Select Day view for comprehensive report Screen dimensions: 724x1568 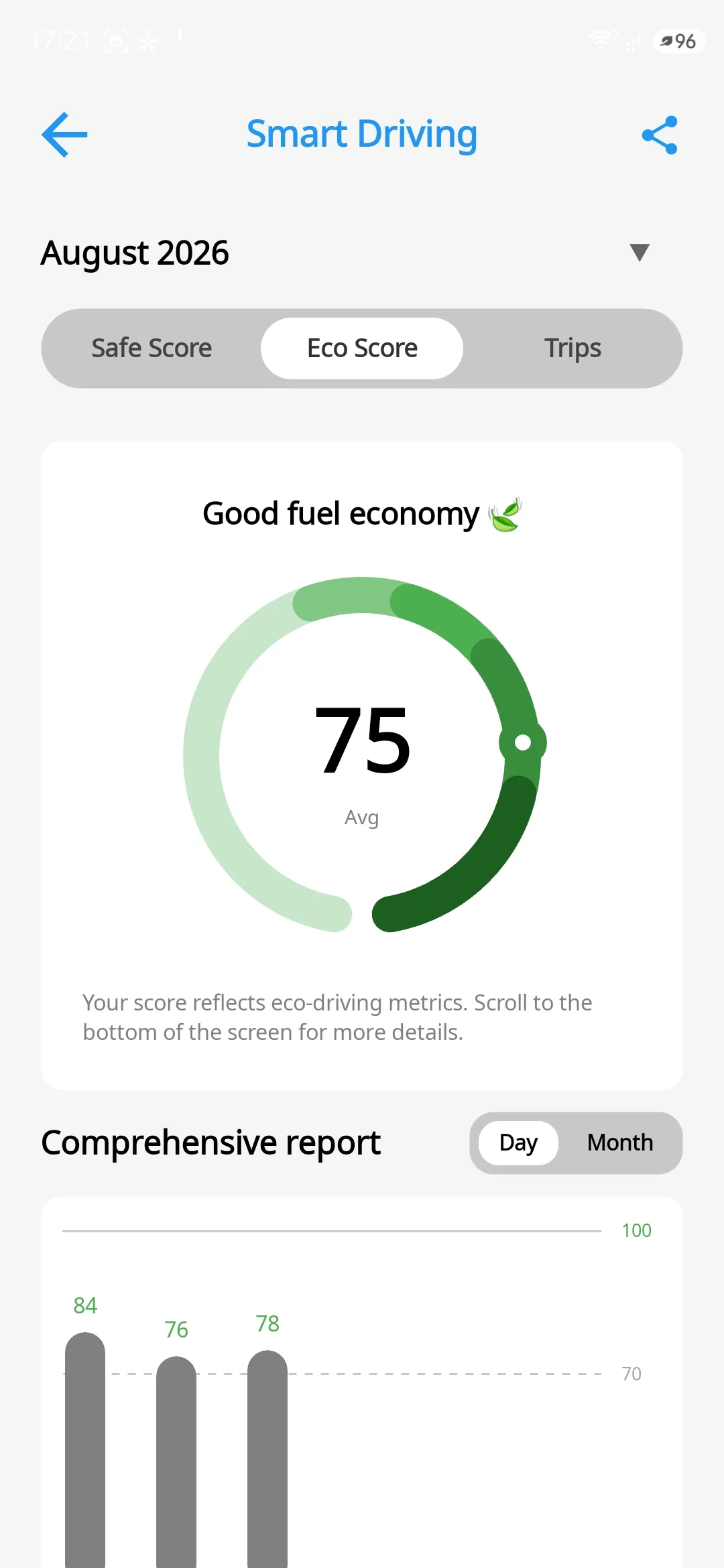click(x=518, y=1142)
